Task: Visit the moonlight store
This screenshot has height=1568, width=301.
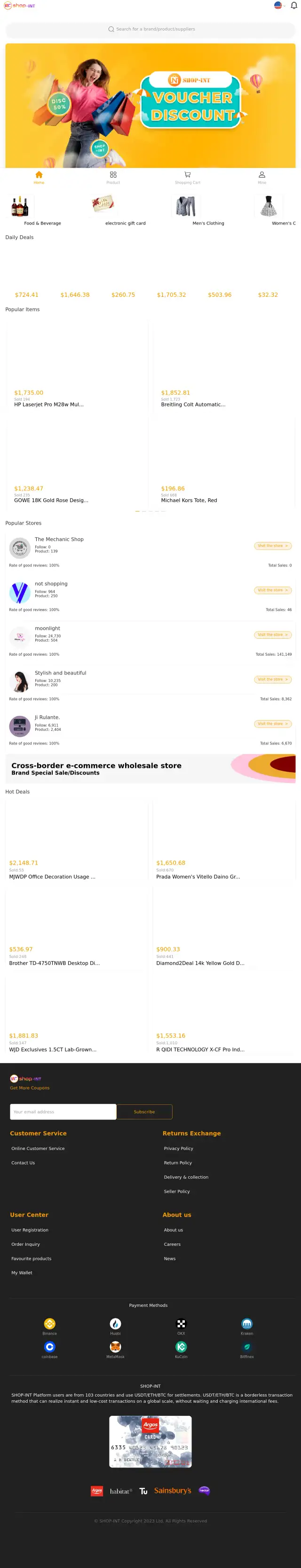Action: [x=272, y=635]
